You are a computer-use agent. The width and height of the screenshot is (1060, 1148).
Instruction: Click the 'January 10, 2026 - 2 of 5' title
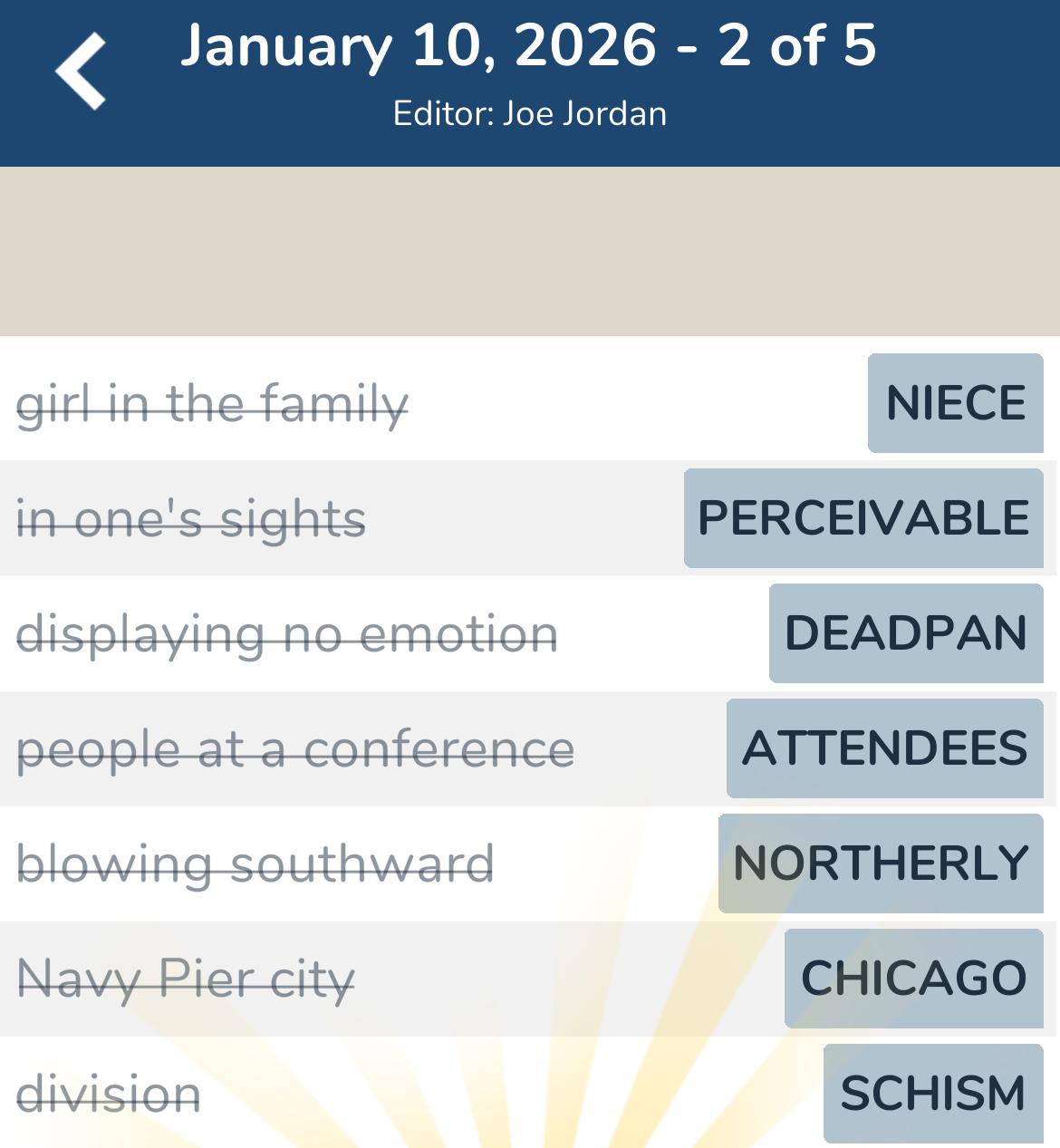[530, 50]
